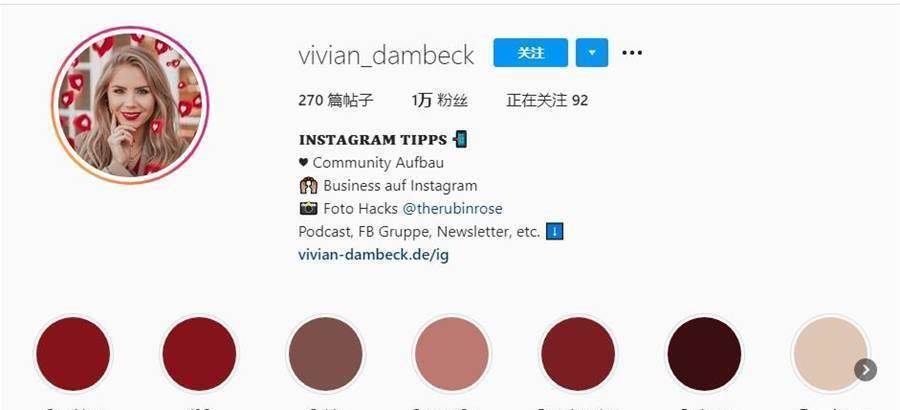Show more highlights with the right arrow
The image size is (900, 410).
click(866, 370)
